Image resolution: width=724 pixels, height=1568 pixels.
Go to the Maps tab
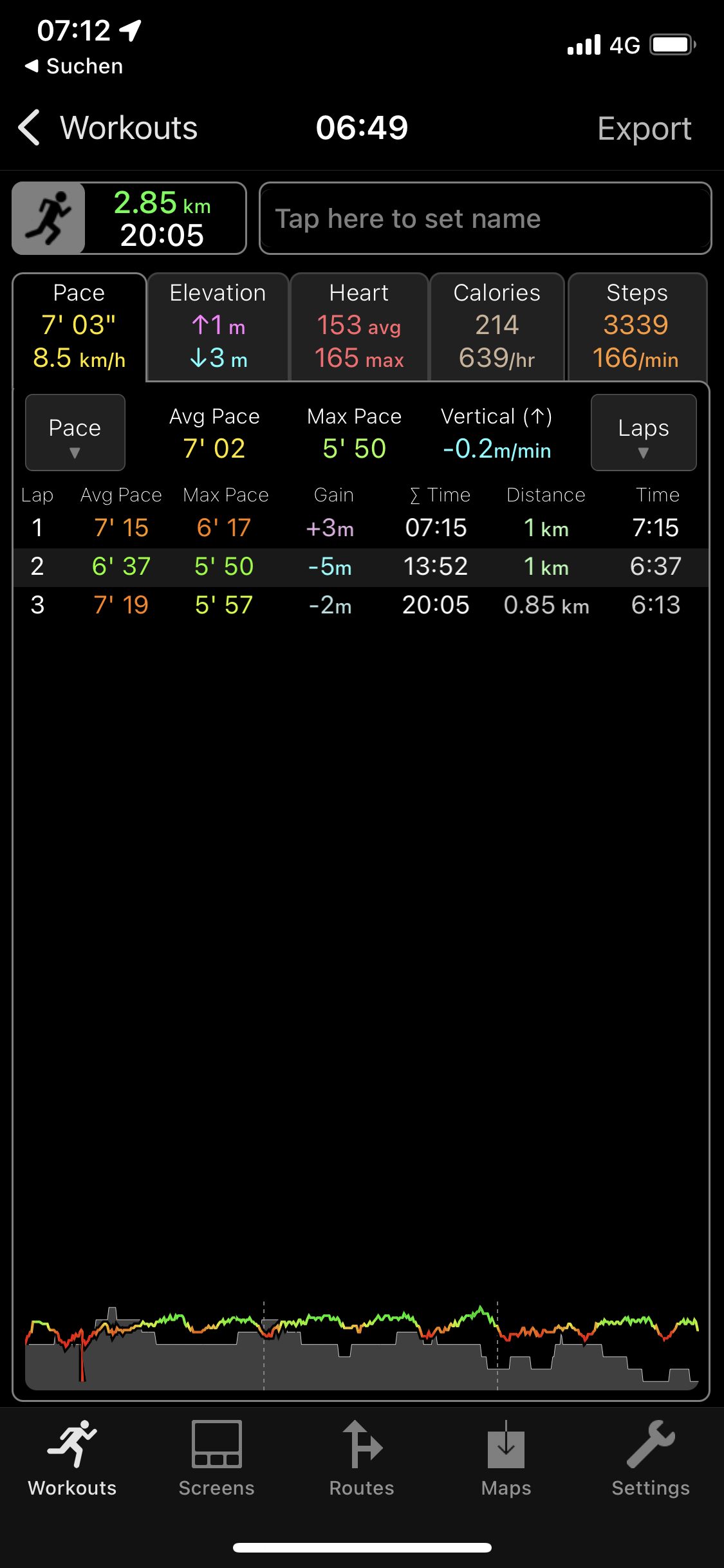click(506, 1458)
